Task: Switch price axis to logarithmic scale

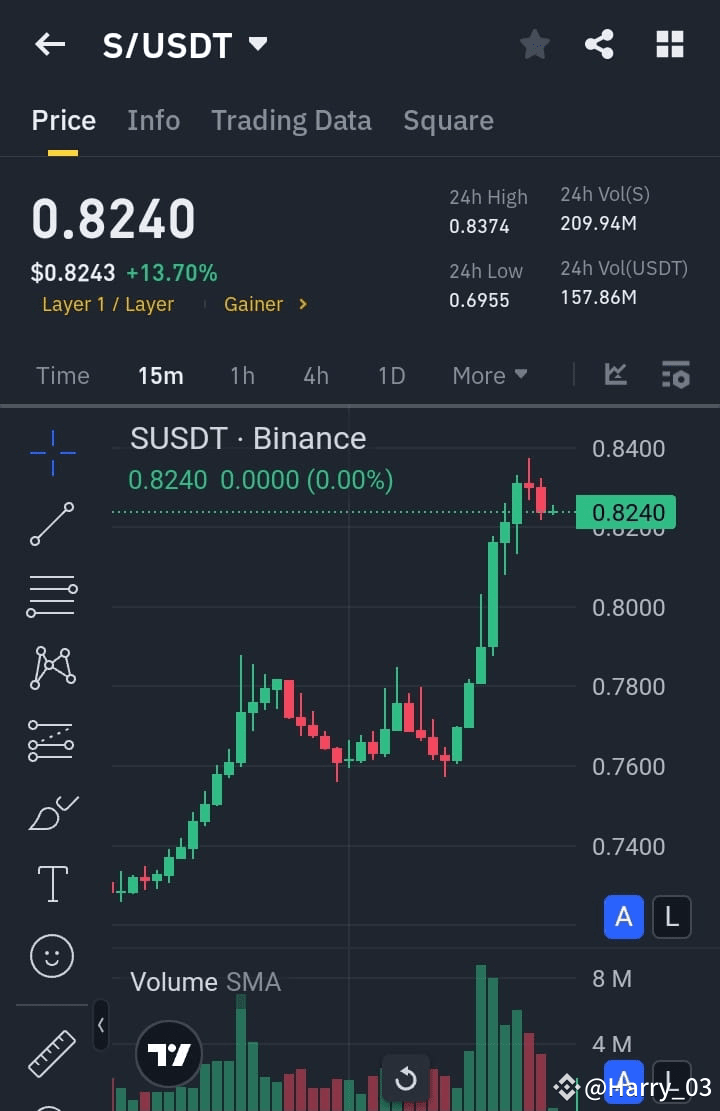Action: 672,917
